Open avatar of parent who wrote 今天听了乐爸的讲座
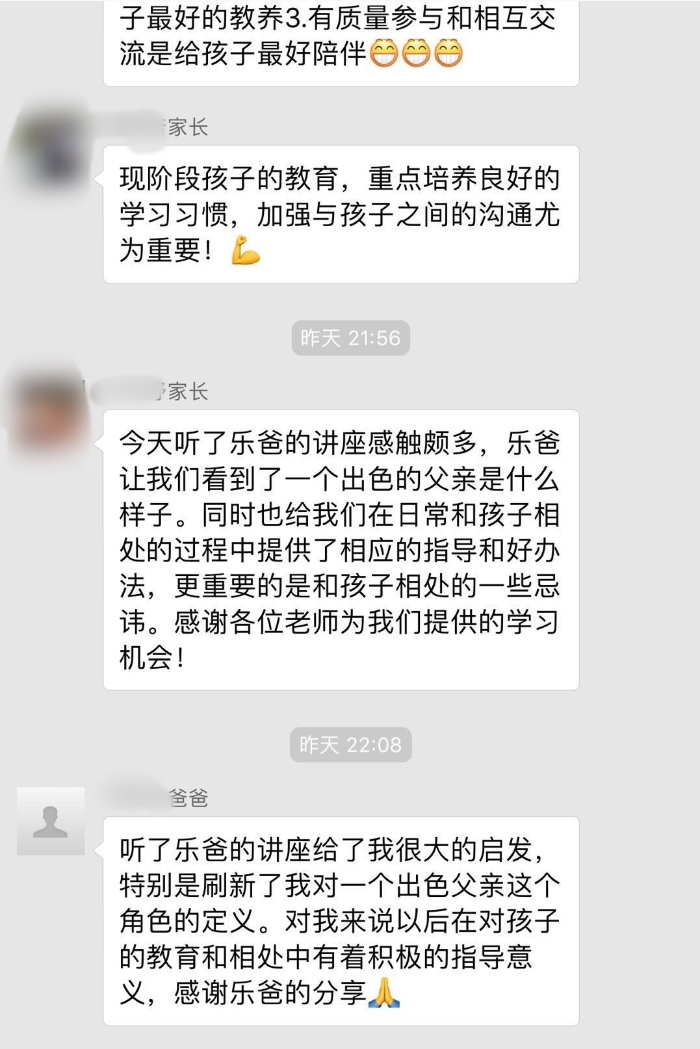Image resolution: width=700 pixels, height=1049 pixels. 48,412
